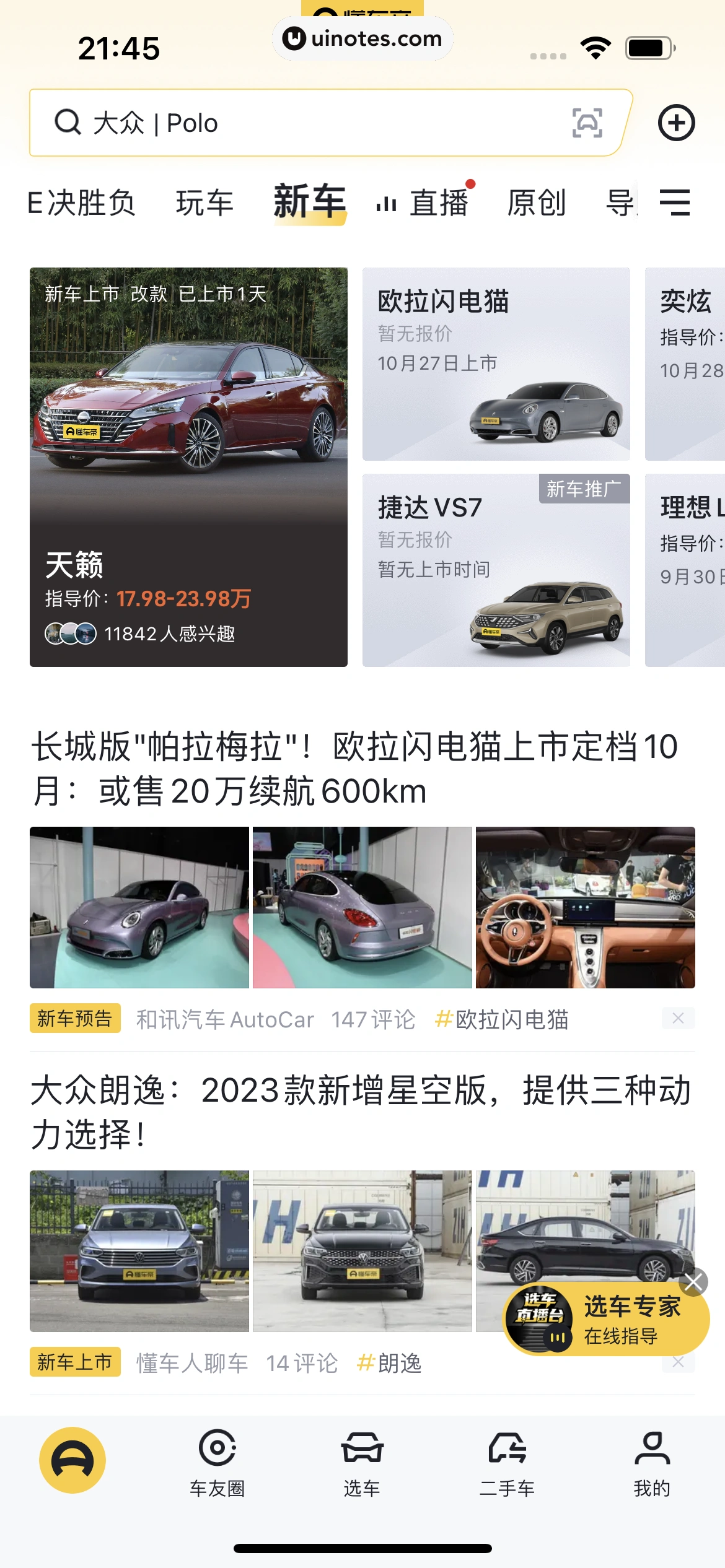Open the 欧拉闪电猫 car card
The width and height of the screenshot is (725, 1568).
click(x=496, y=364)
